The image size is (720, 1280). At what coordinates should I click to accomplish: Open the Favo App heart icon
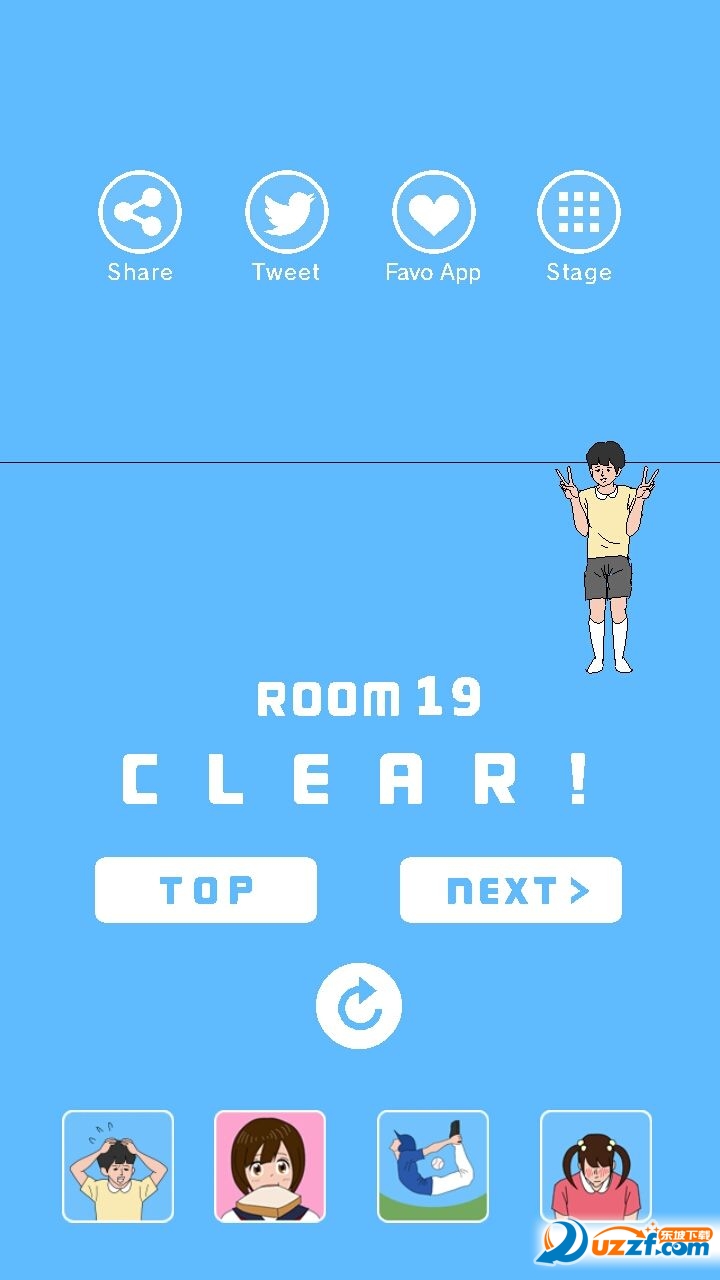tap(433, 212)
